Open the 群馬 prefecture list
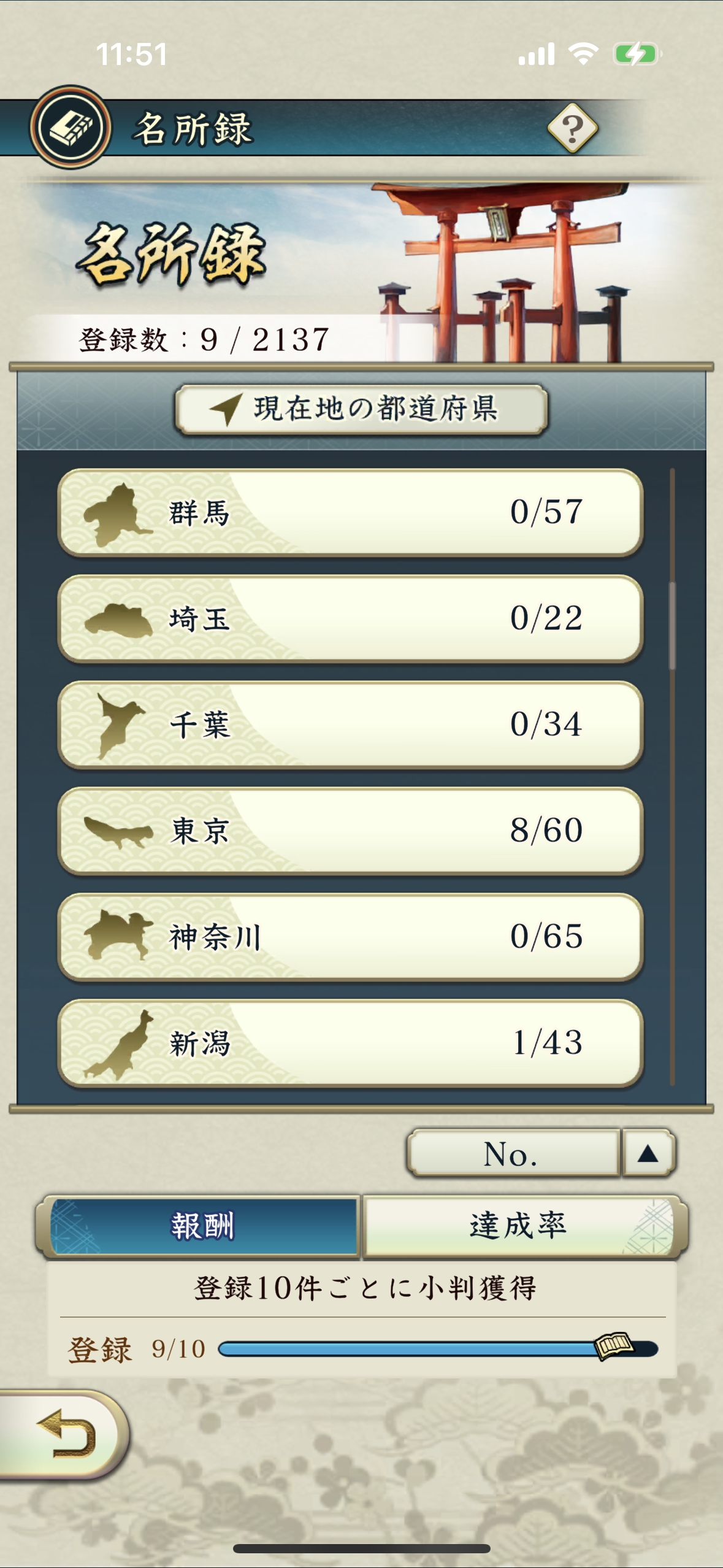Screen dimensions: 723x1568 pos(350,513)
